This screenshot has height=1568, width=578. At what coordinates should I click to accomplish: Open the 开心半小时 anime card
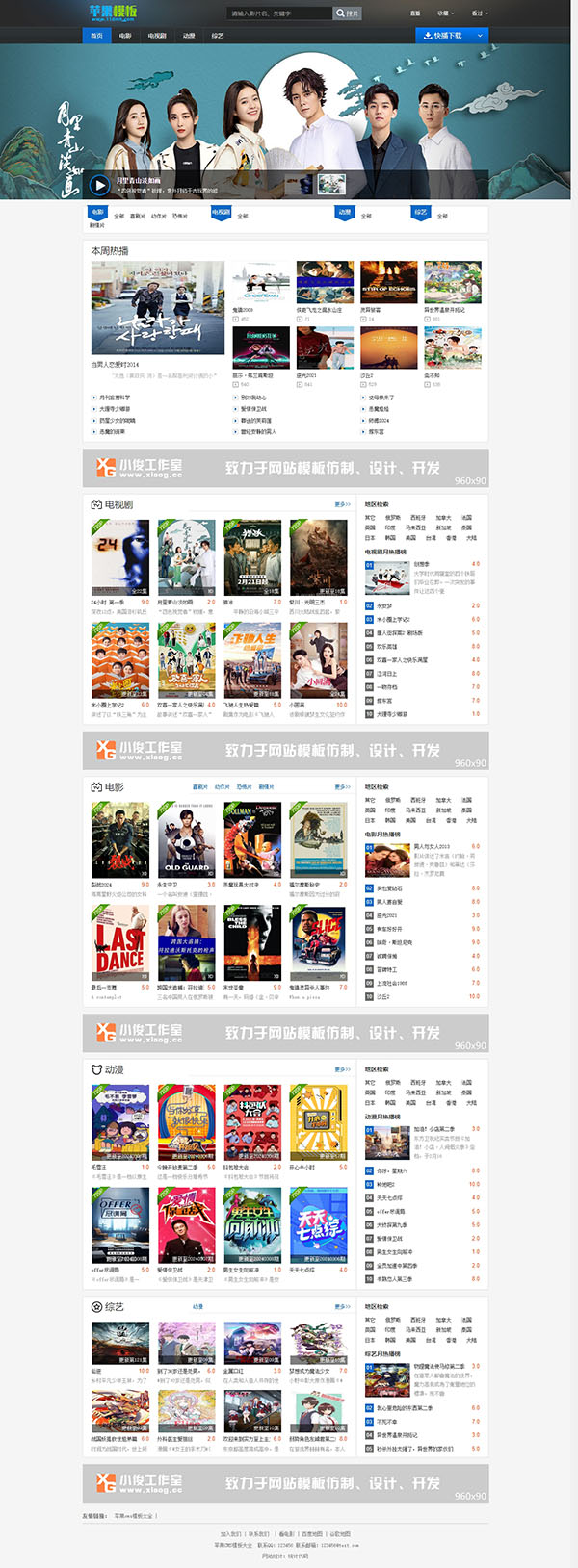(318, 1122)
